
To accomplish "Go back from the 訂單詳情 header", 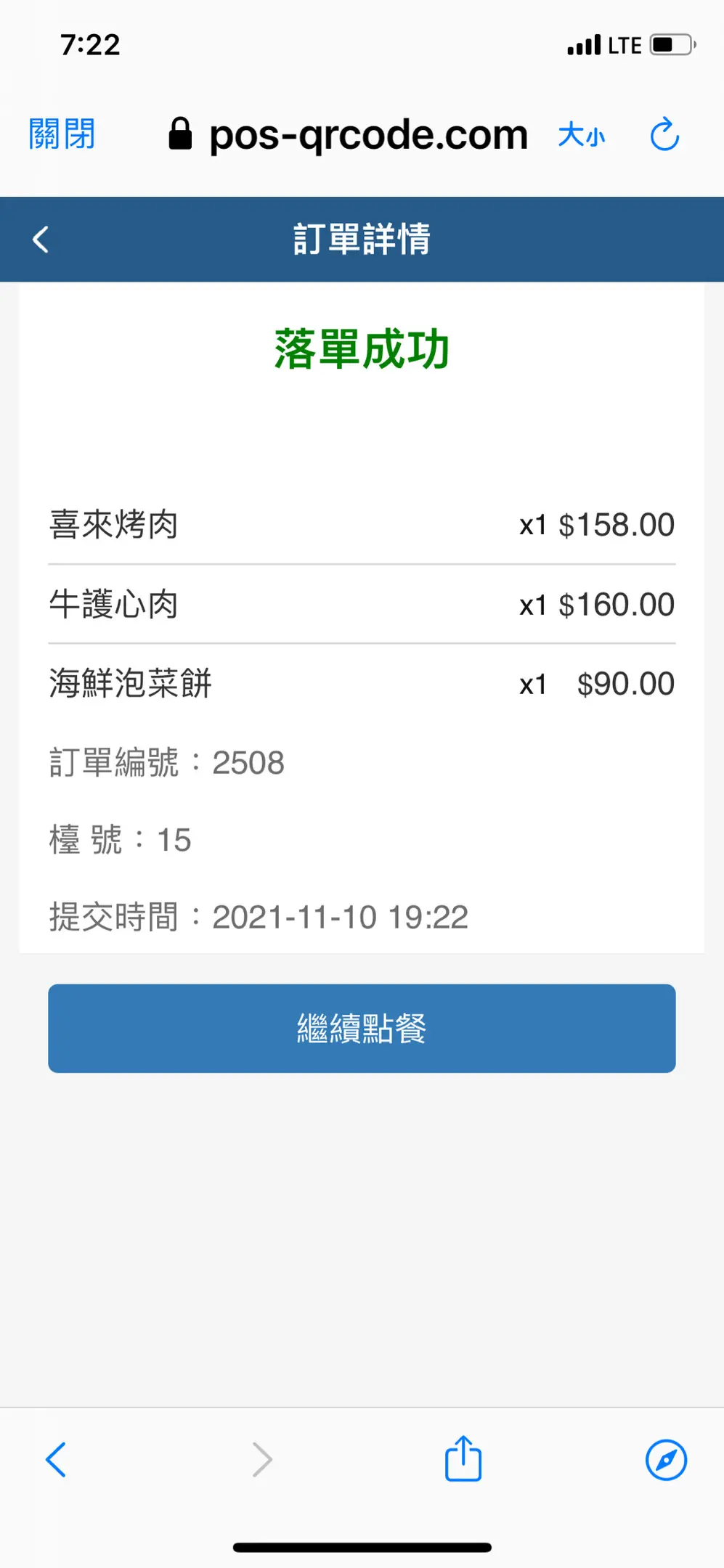I will pyautogui.click(x=41, y=240).
